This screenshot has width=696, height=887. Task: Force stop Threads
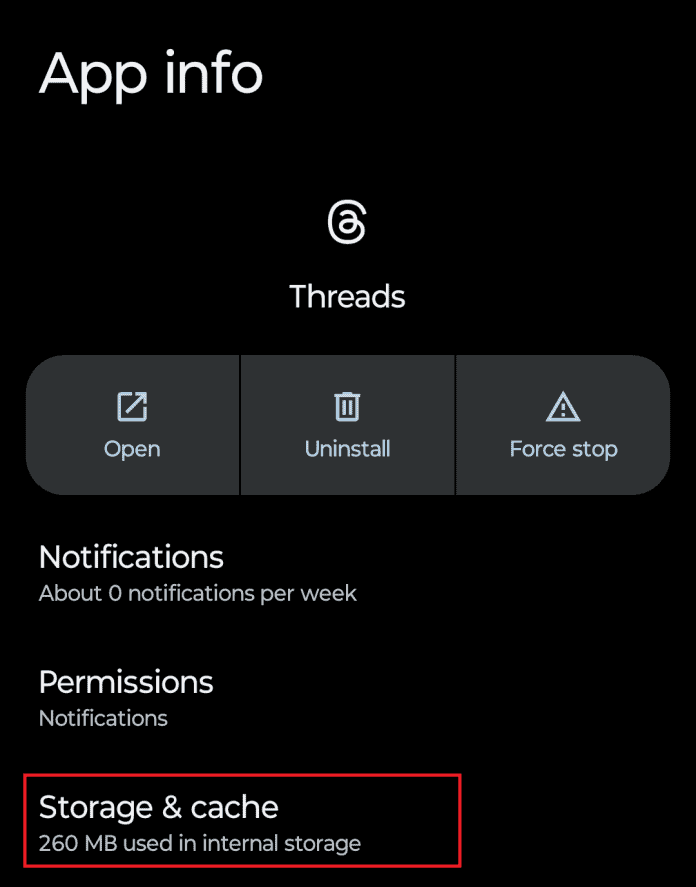563,425
